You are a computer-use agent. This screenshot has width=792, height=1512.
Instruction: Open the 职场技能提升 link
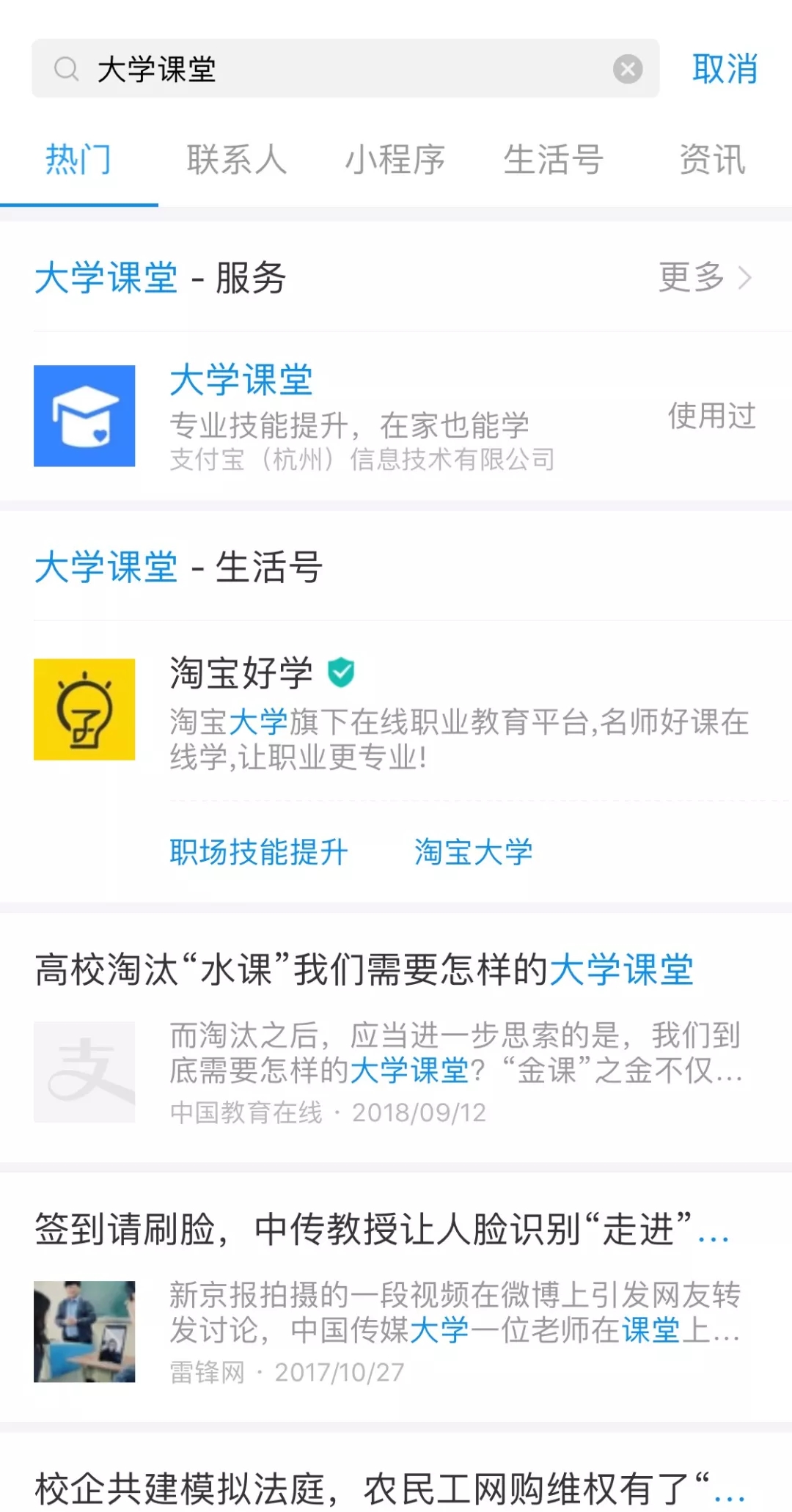coord(258,852)
